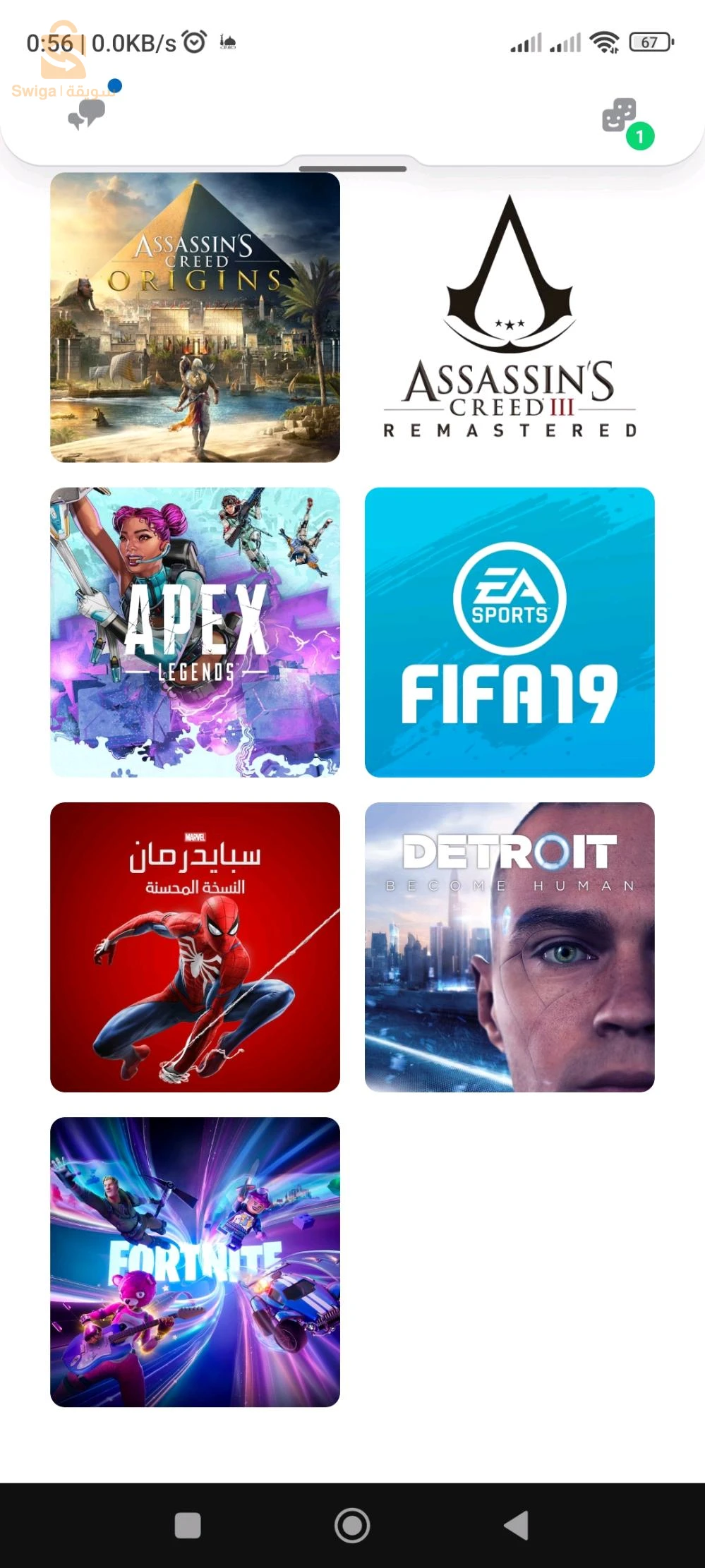Open the Assassin's Creed Origins game cover
The image size is (705, 1568).
[195, 318]
